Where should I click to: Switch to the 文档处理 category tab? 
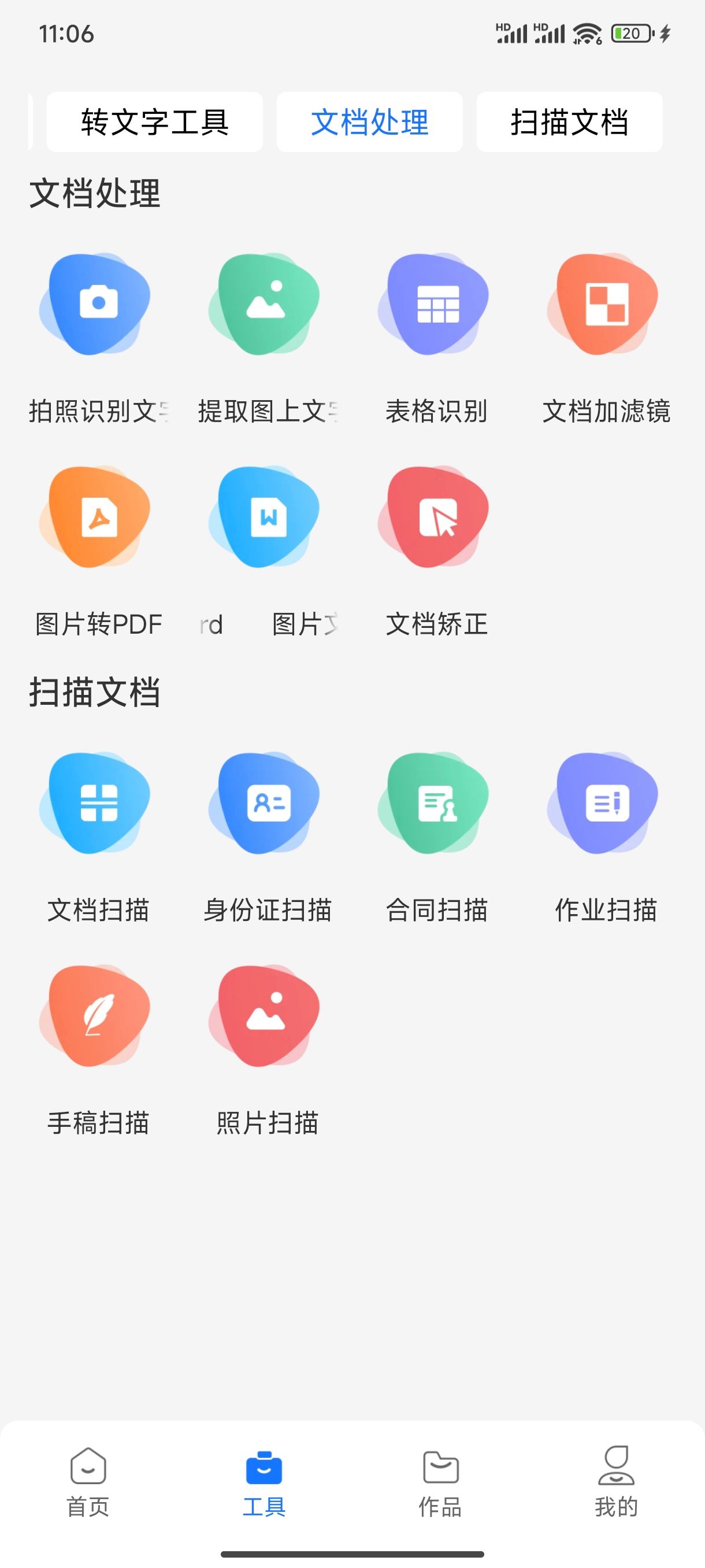tap(369, 122)
